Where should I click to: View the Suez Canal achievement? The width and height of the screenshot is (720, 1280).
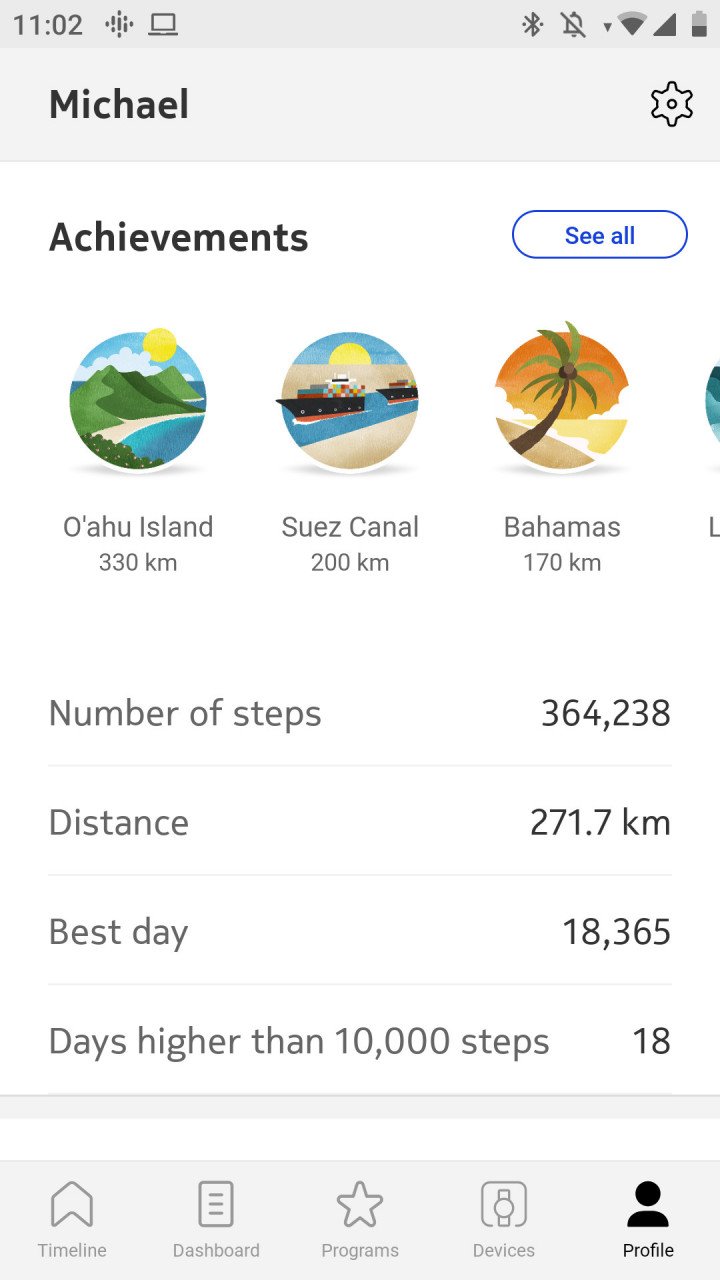pos(350,401)
